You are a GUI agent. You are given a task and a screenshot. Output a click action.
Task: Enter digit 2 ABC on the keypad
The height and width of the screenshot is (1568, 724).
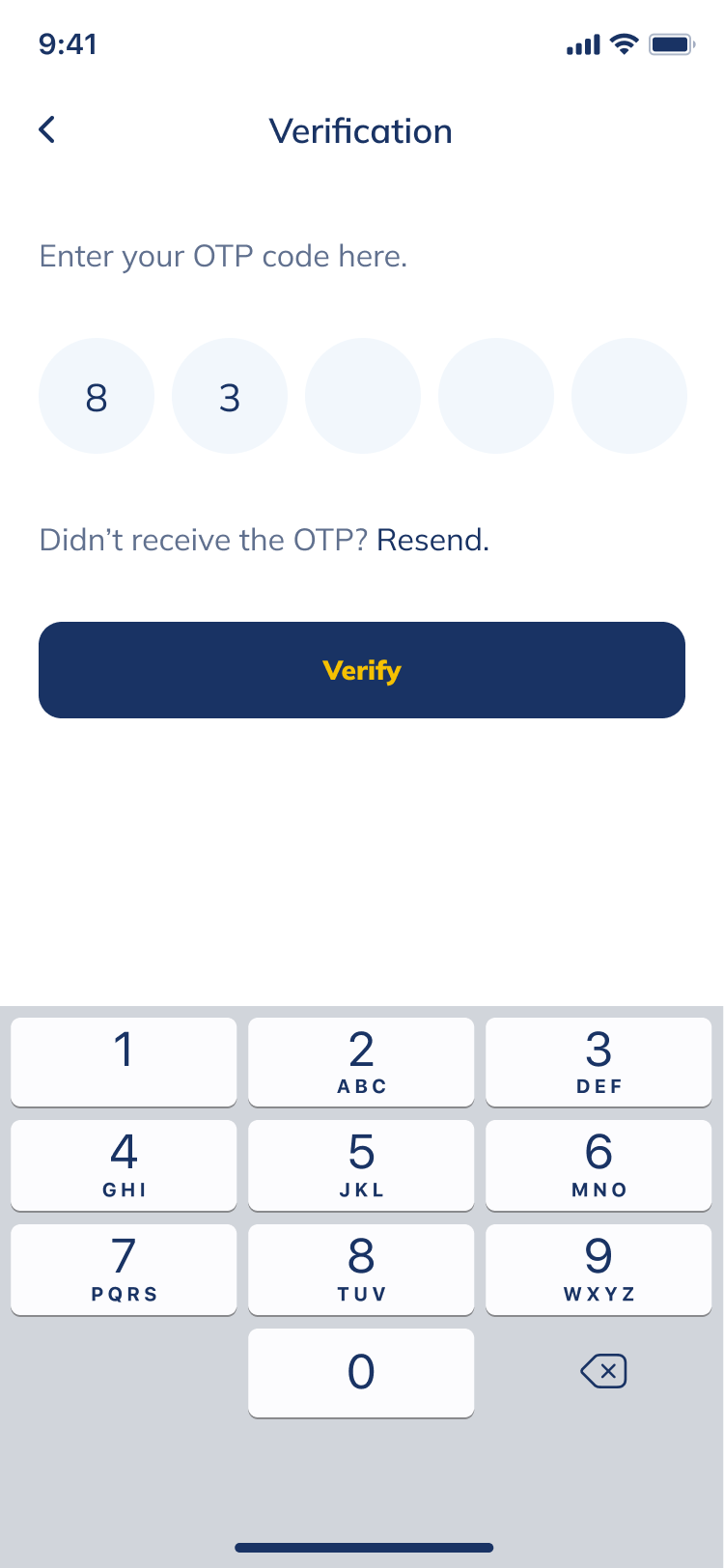pos(361,1061)
